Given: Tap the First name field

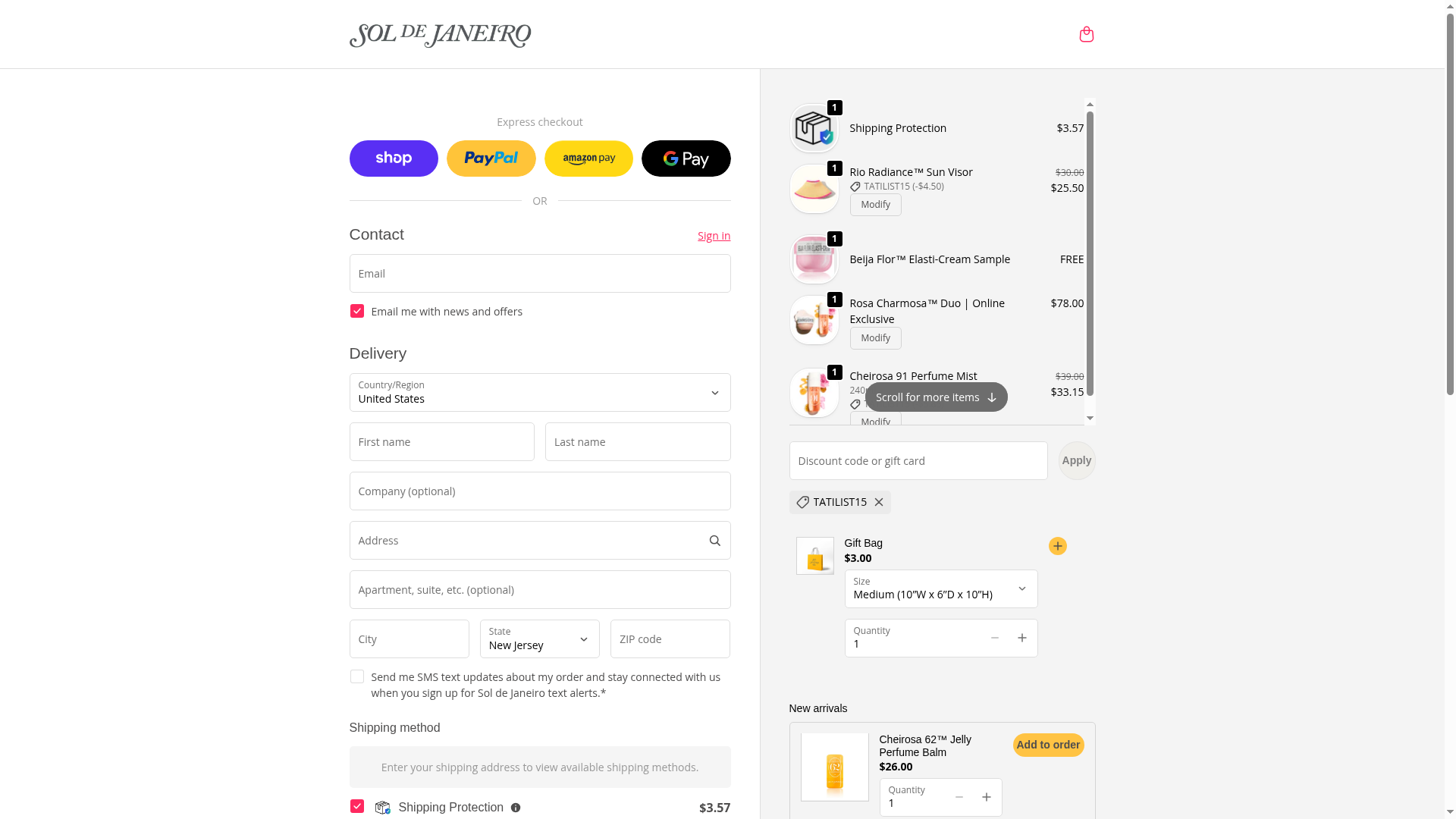Looking at the screenshot, I should [441, 442].
